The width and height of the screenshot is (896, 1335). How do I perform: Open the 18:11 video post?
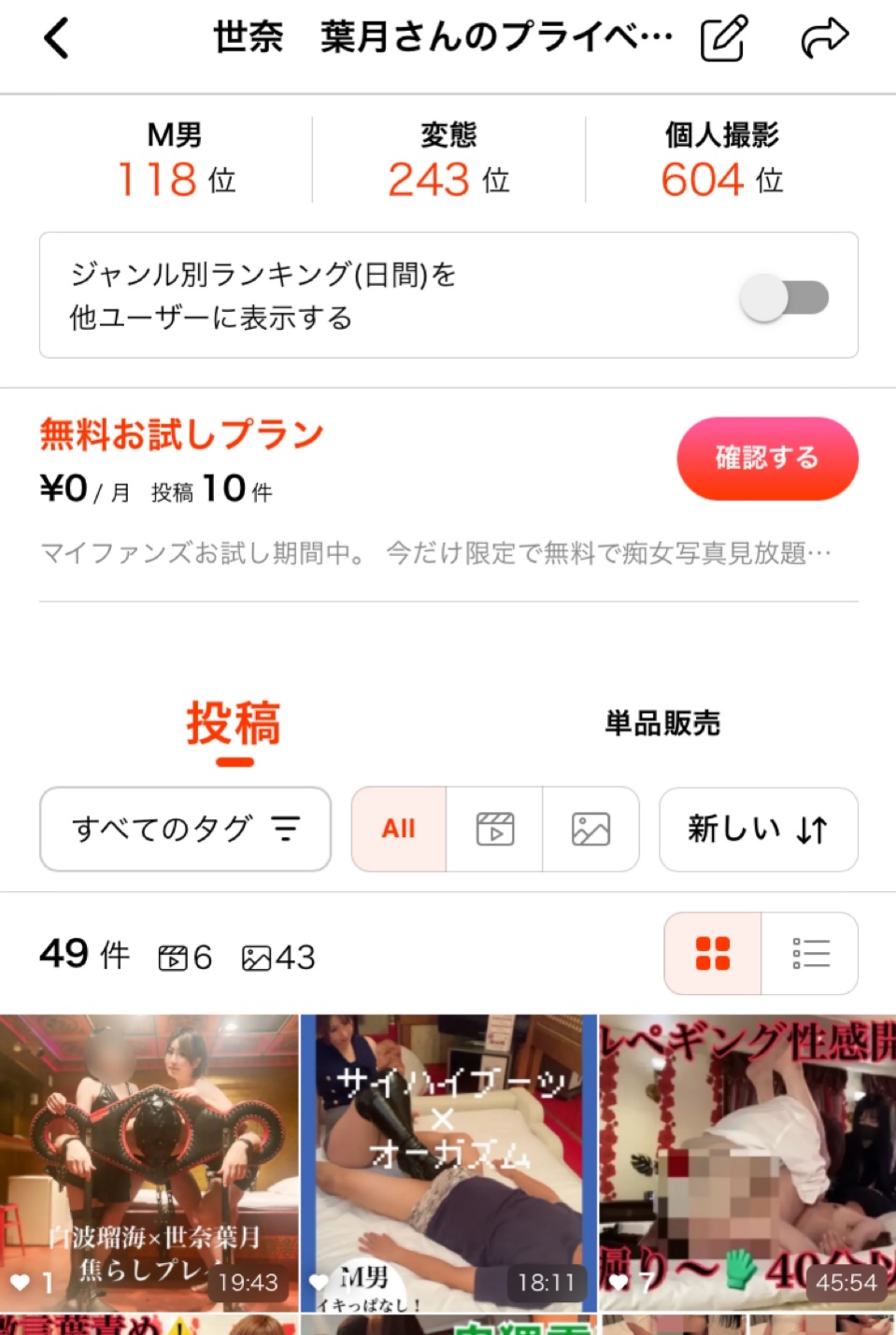pos(448,1163)
